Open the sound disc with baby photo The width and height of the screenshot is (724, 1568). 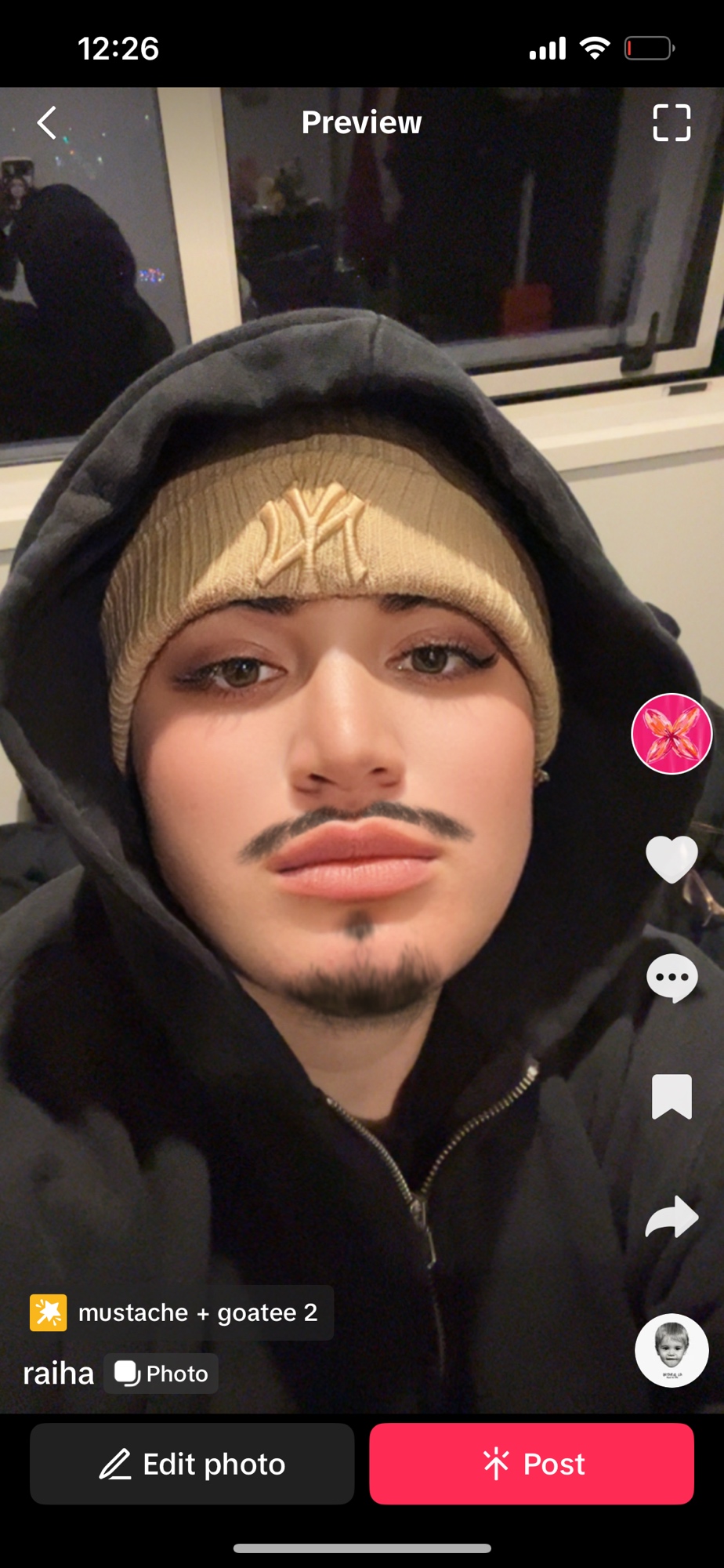[x=672, y=1350]
